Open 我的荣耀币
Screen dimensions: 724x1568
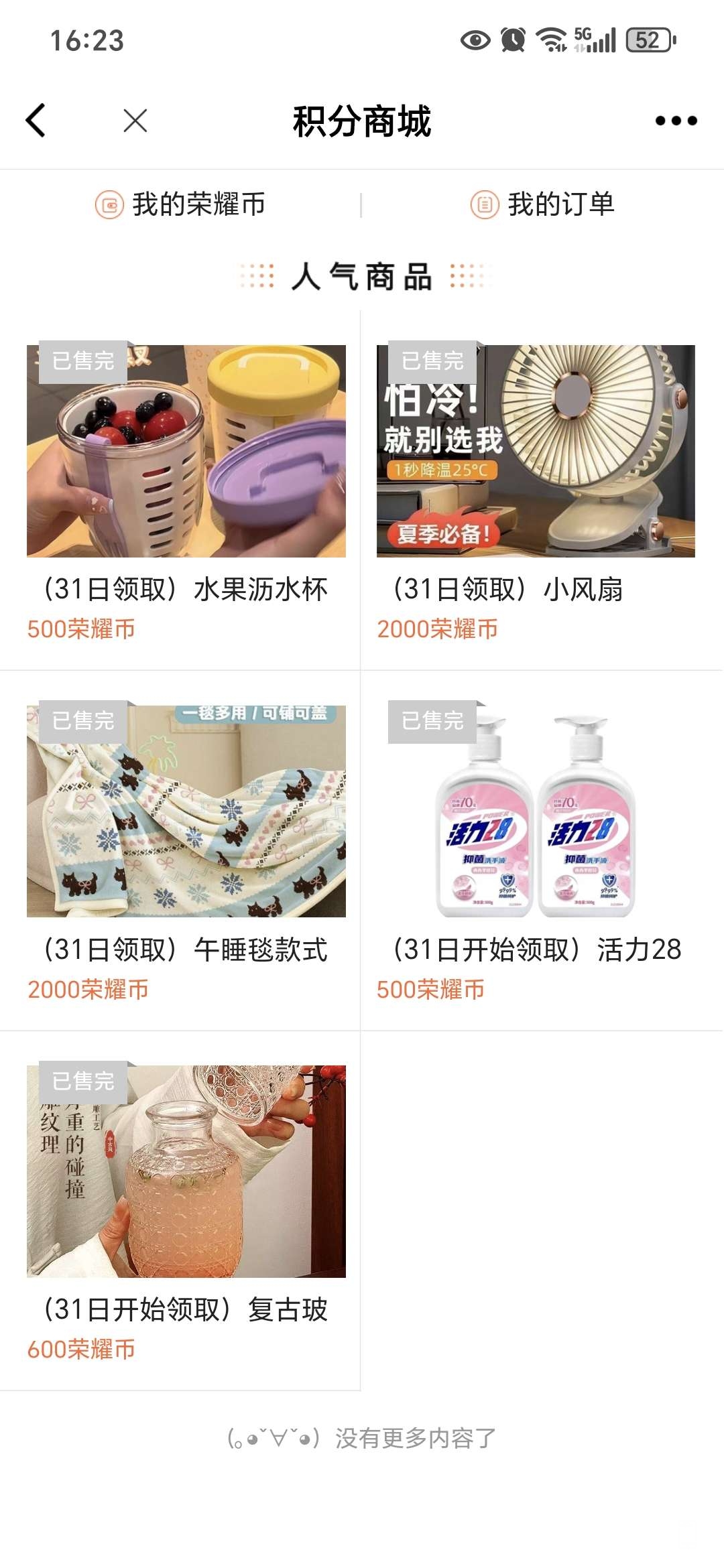tap(181, 204)
